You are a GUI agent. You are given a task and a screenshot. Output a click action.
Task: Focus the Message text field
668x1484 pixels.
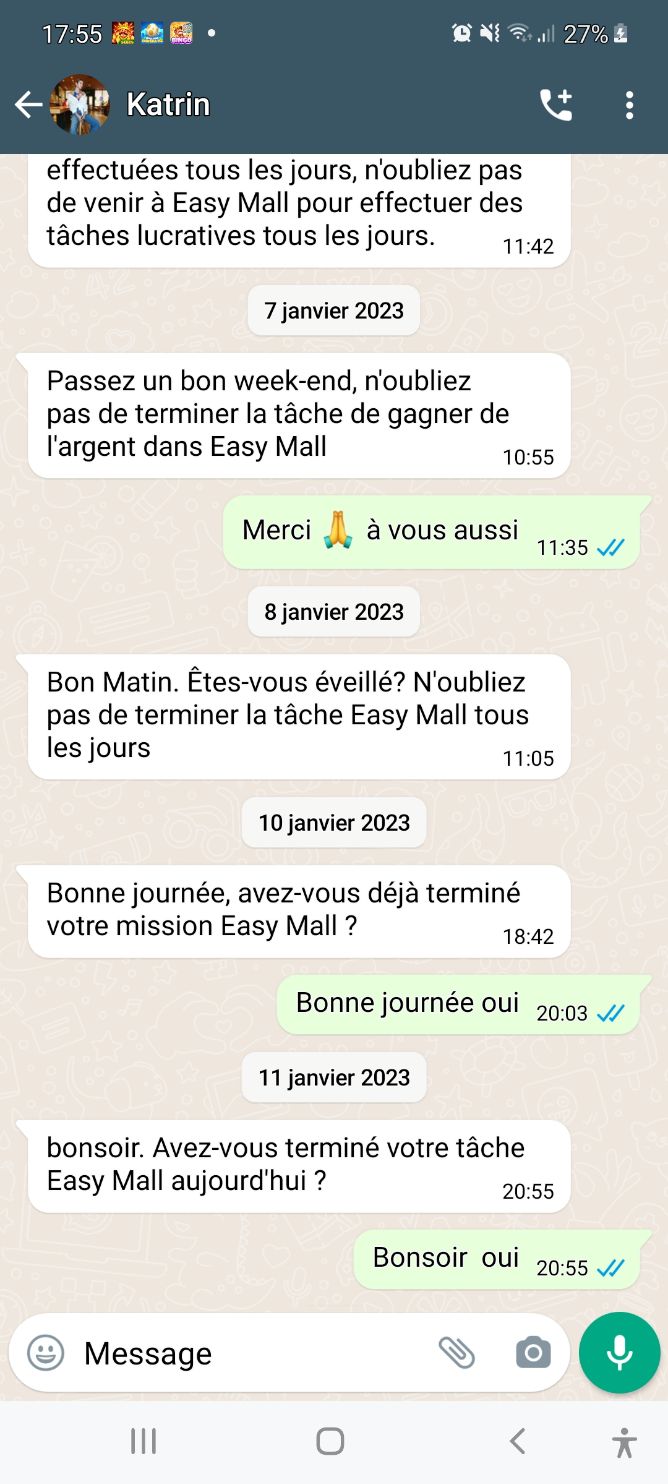(250, 1353)
